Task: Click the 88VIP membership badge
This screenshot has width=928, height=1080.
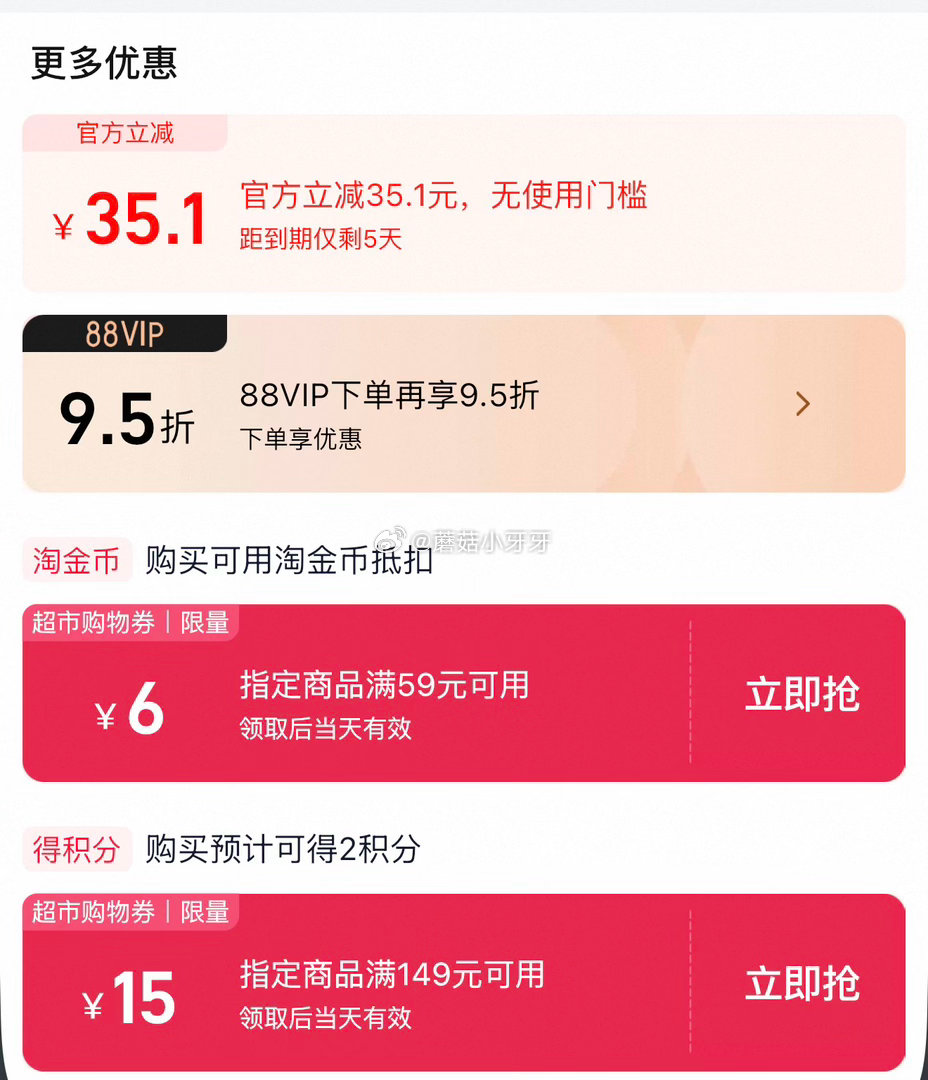Action: tap(124, 335)
